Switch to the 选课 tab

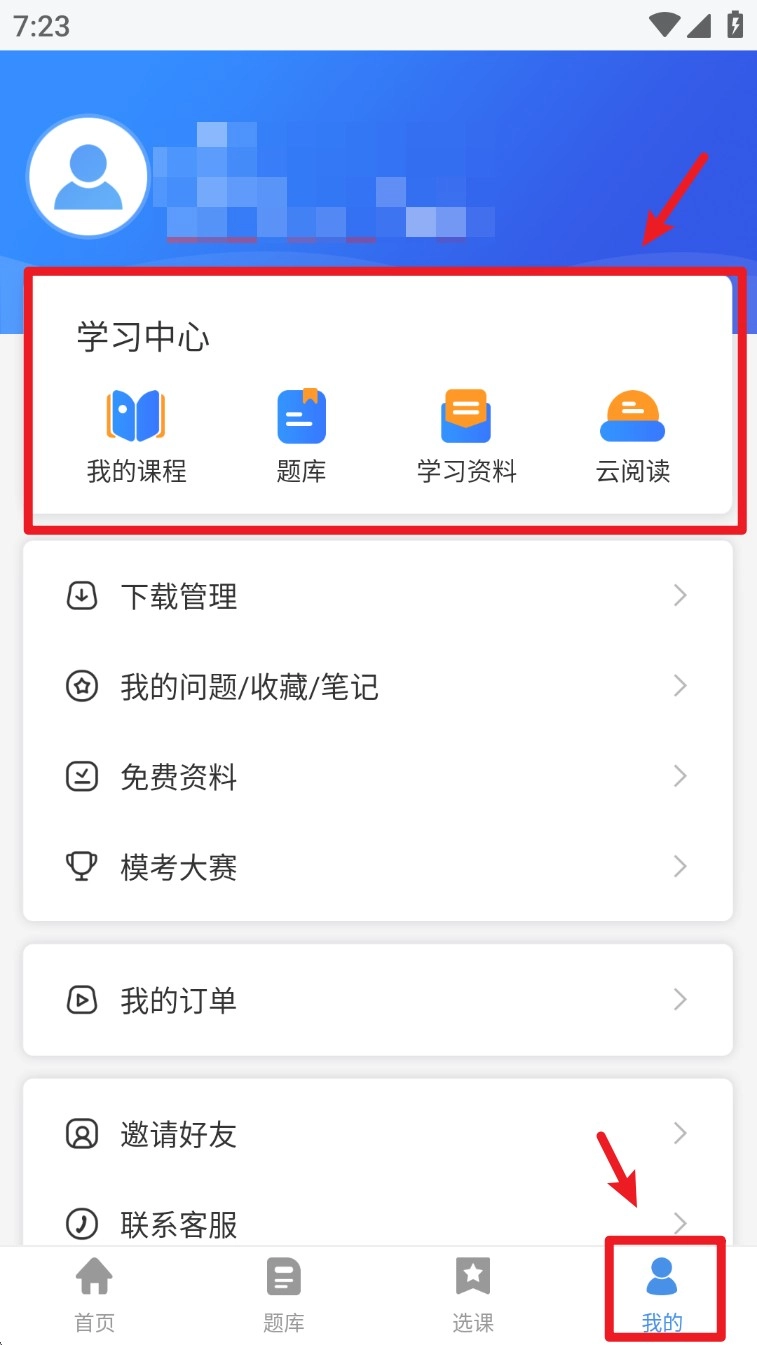(x=472, y=1295)
